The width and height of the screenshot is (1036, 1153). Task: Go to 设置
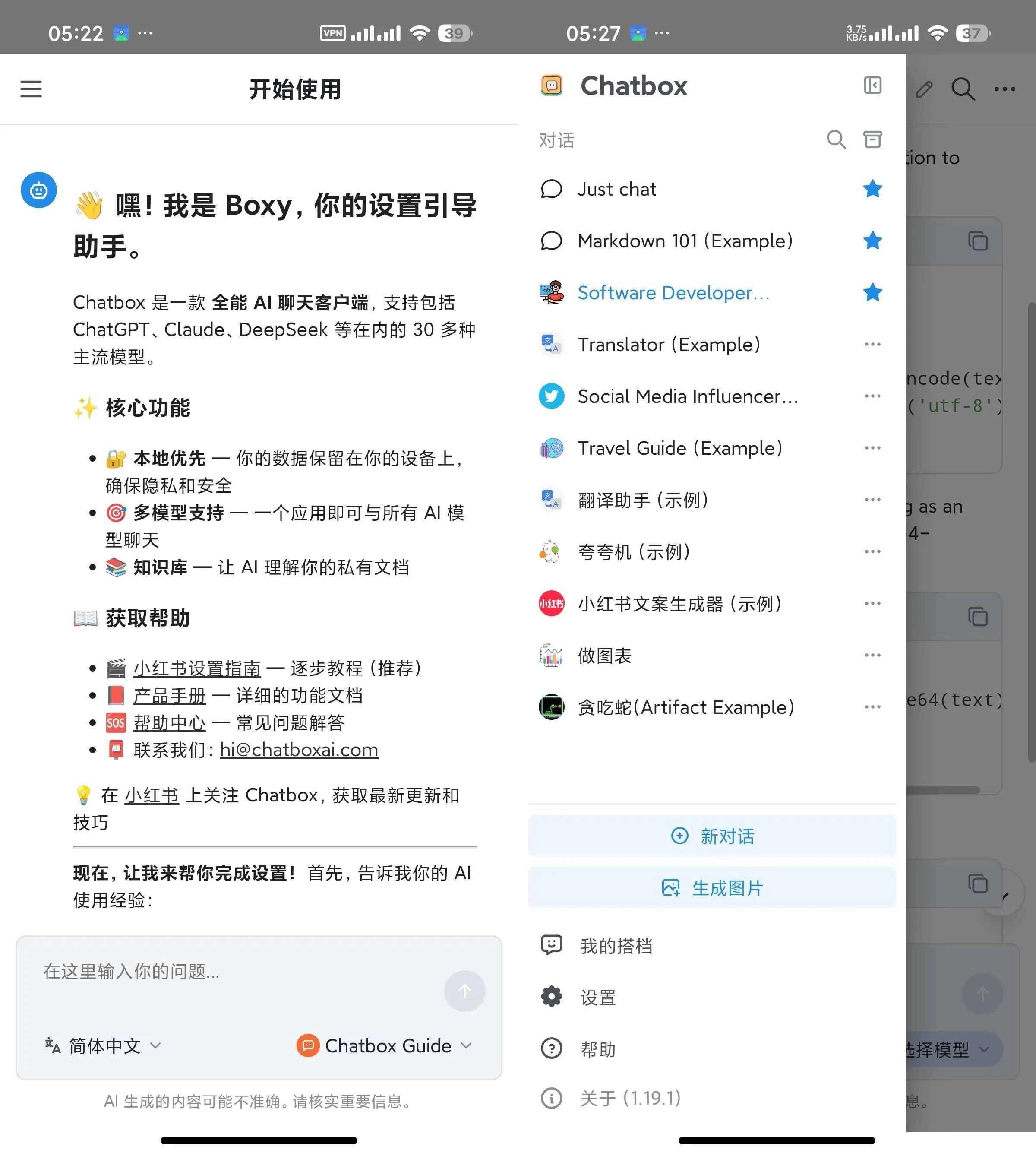click(598, 998)
